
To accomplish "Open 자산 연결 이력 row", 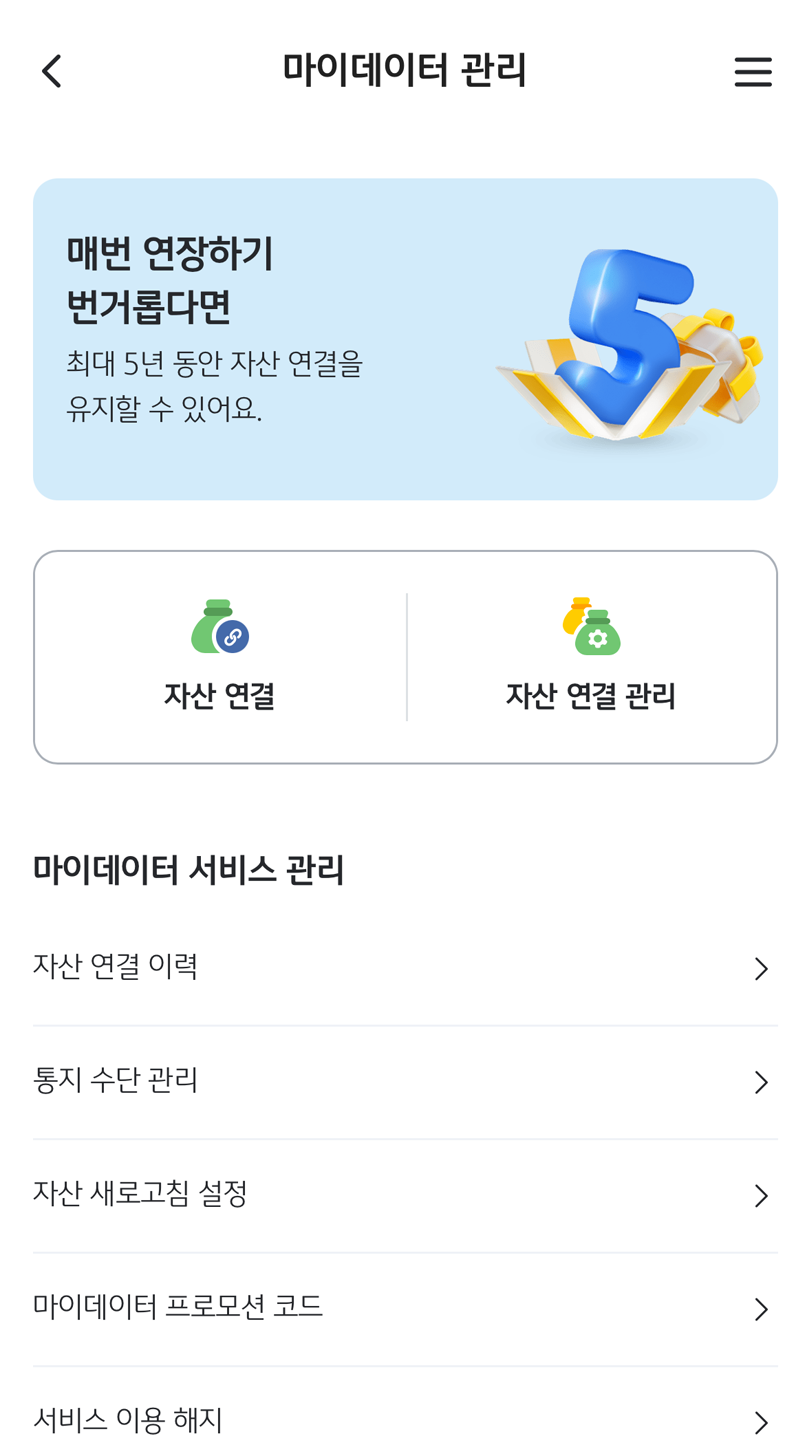I will coord(405,968).
